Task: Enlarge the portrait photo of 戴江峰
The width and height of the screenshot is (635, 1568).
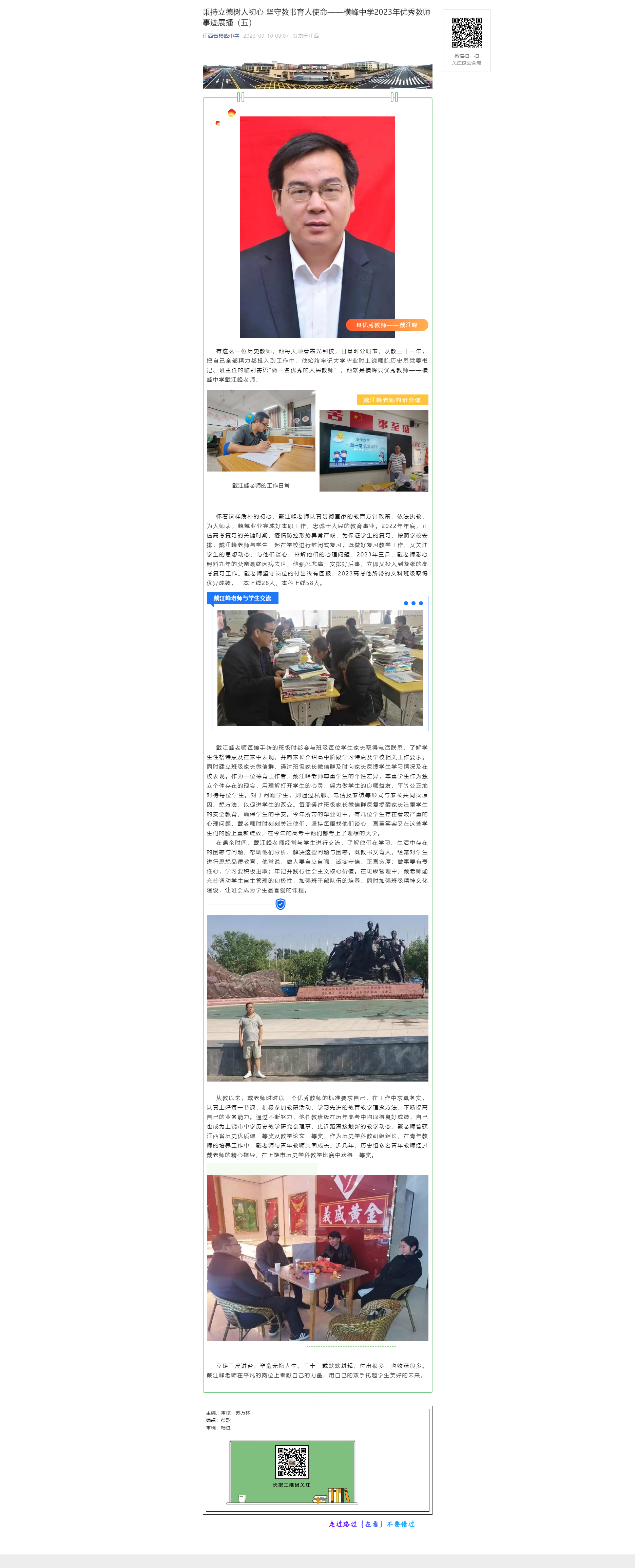Action: (x=317, y=226)
